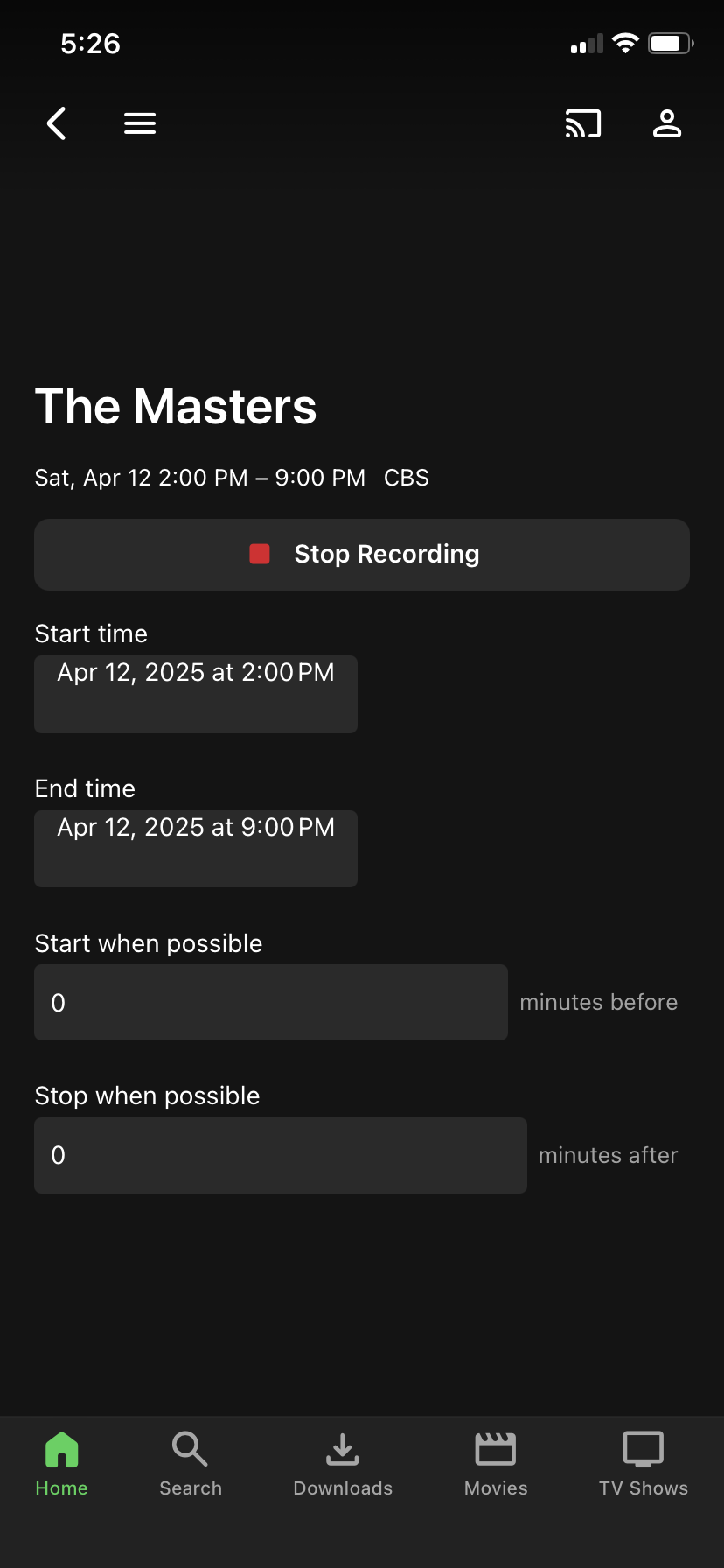Switch to the Search tab
This screenshot has width=724, height=1568.
point(191,1464)
